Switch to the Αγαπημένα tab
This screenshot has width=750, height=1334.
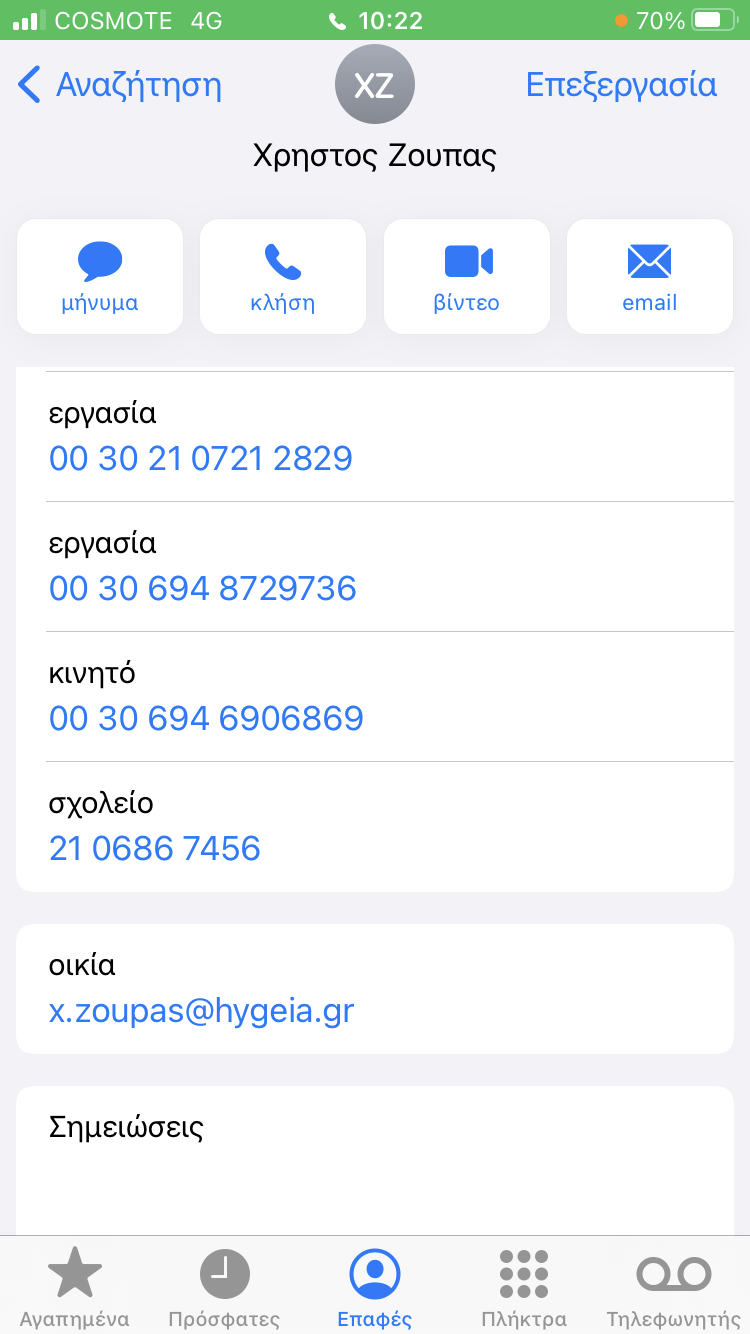(75, 1288)
